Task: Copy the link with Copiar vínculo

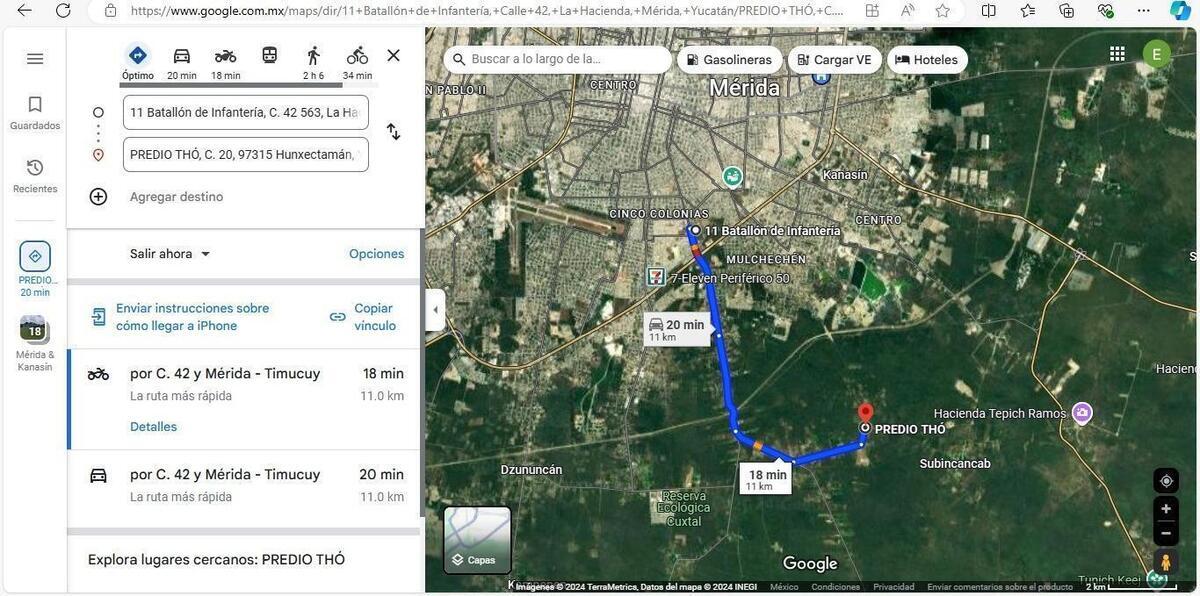Action: (x=363, y=317)
